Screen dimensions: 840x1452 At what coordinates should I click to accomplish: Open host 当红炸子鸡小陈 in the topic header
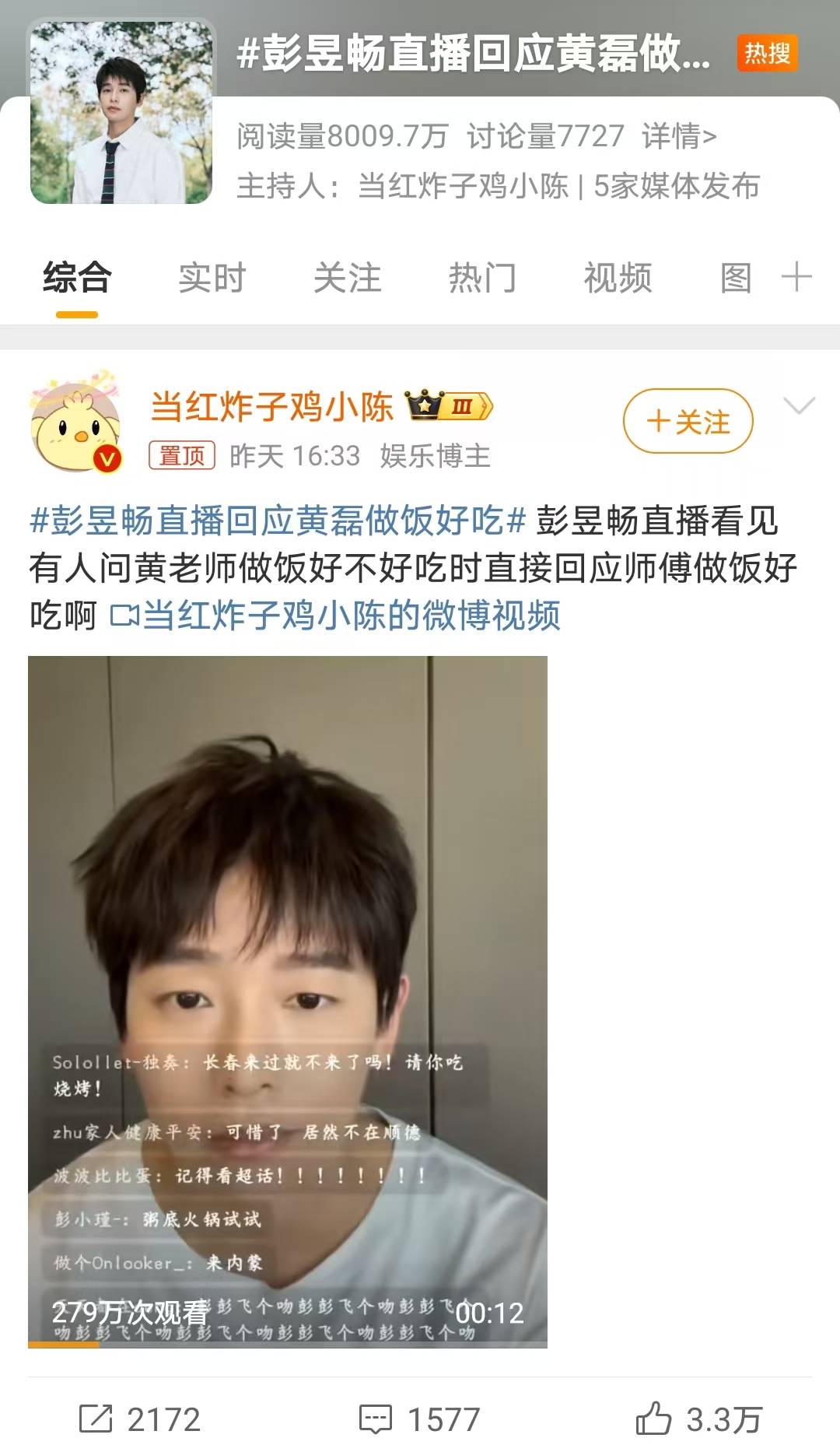(x=463, y=187)
